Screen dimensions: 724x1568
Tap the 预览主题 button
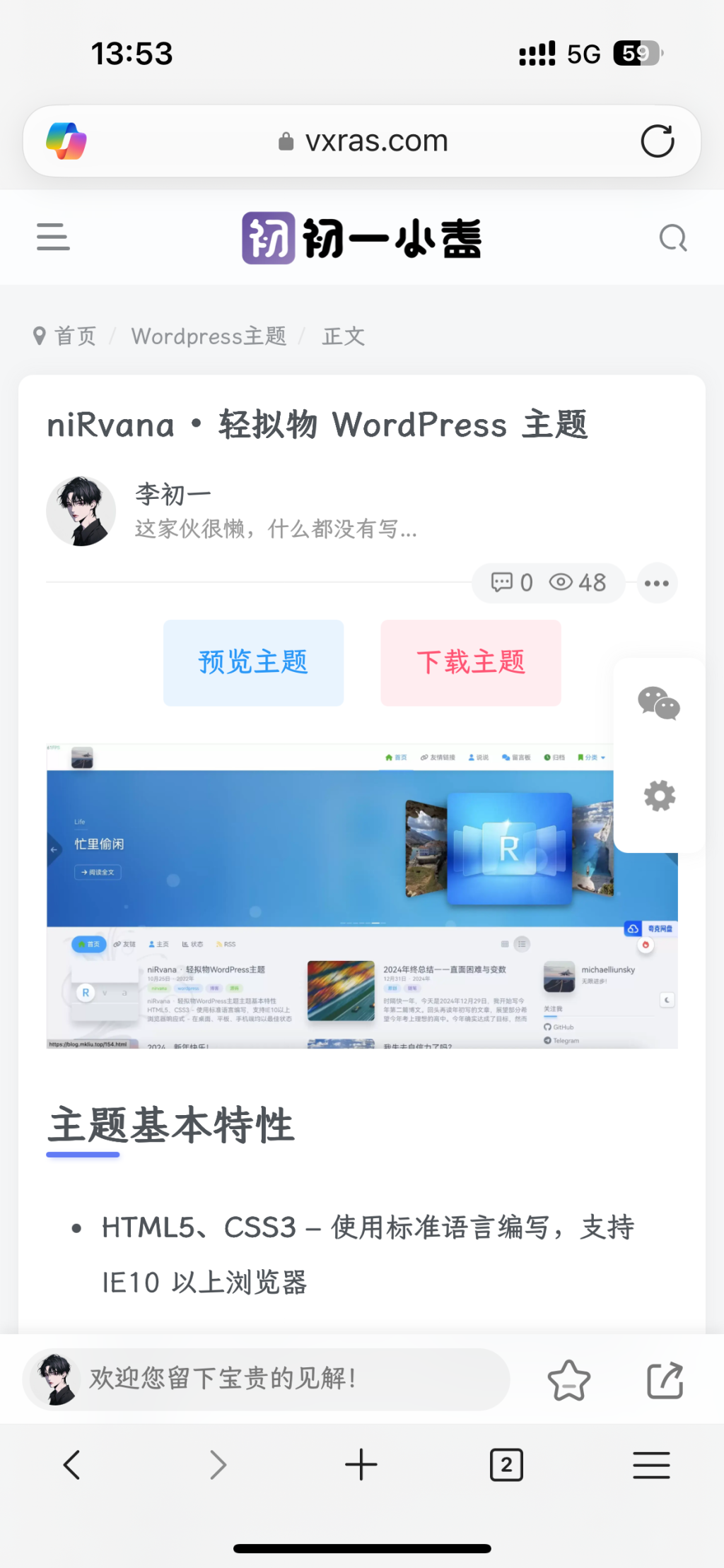[253, 663]
